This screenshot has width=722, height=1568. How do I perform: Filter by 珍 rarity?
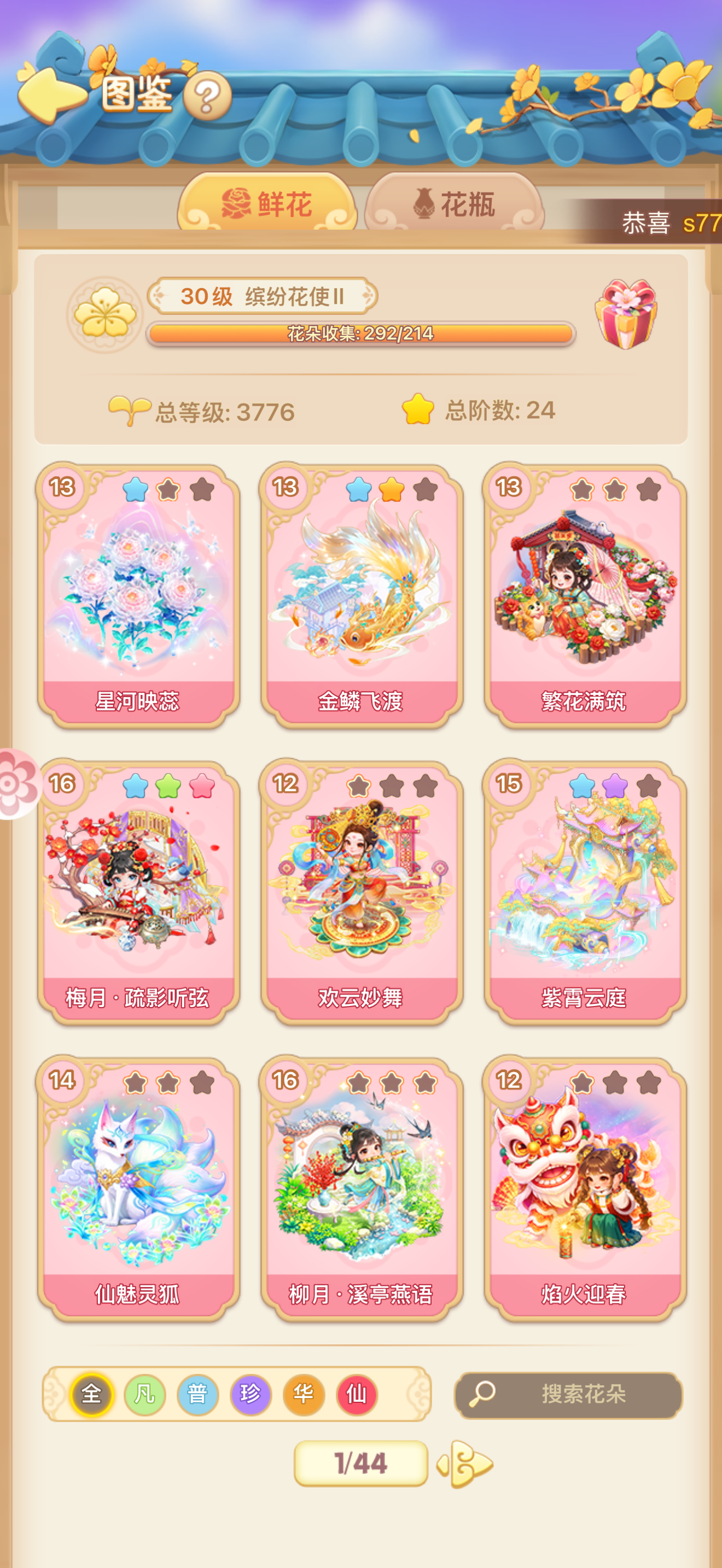pos(250,1394)
